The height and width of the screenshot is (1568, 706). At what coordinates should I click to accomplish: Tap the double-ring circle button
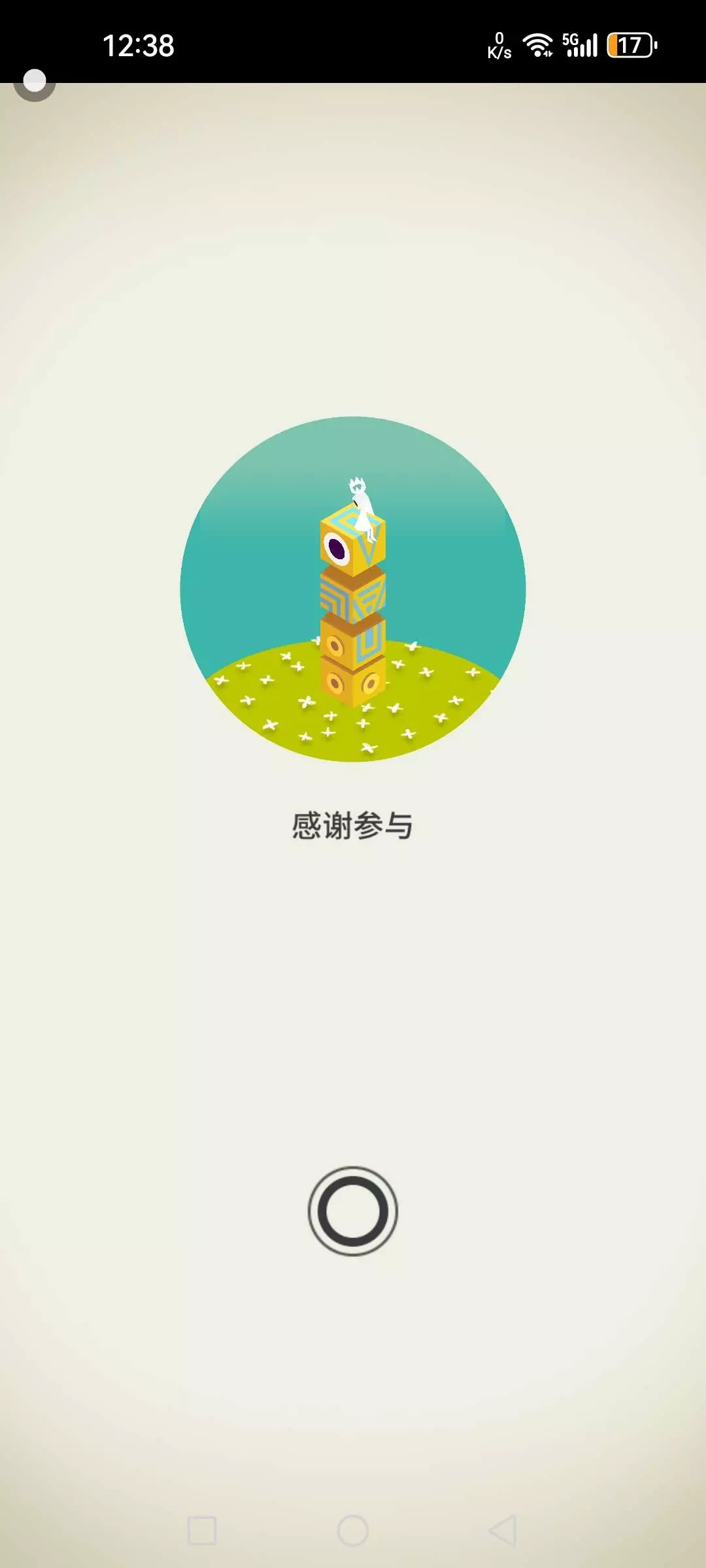click(352, 1211)
